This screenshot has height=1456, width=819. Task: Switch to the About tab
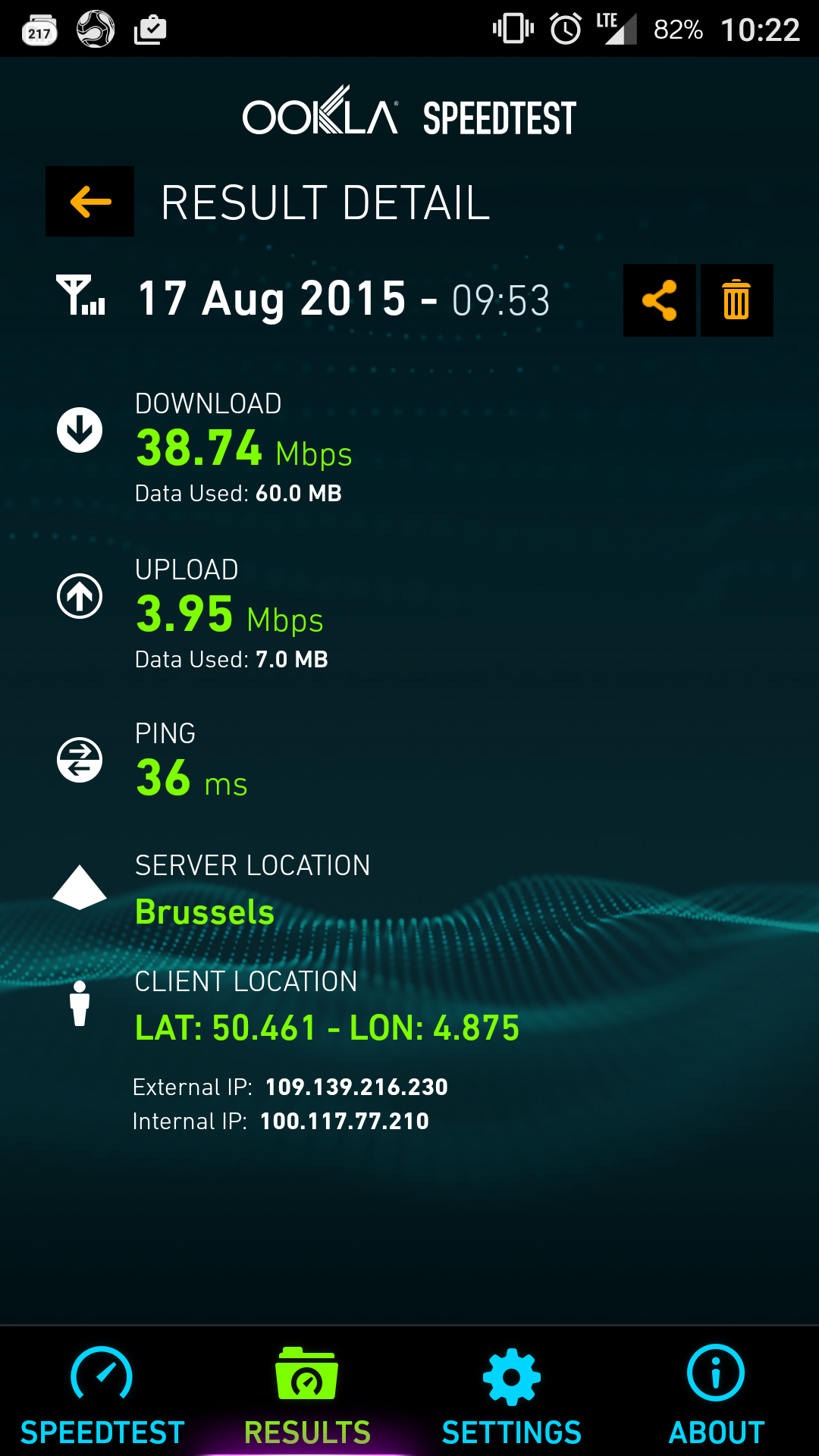[x=716, y=1395]
